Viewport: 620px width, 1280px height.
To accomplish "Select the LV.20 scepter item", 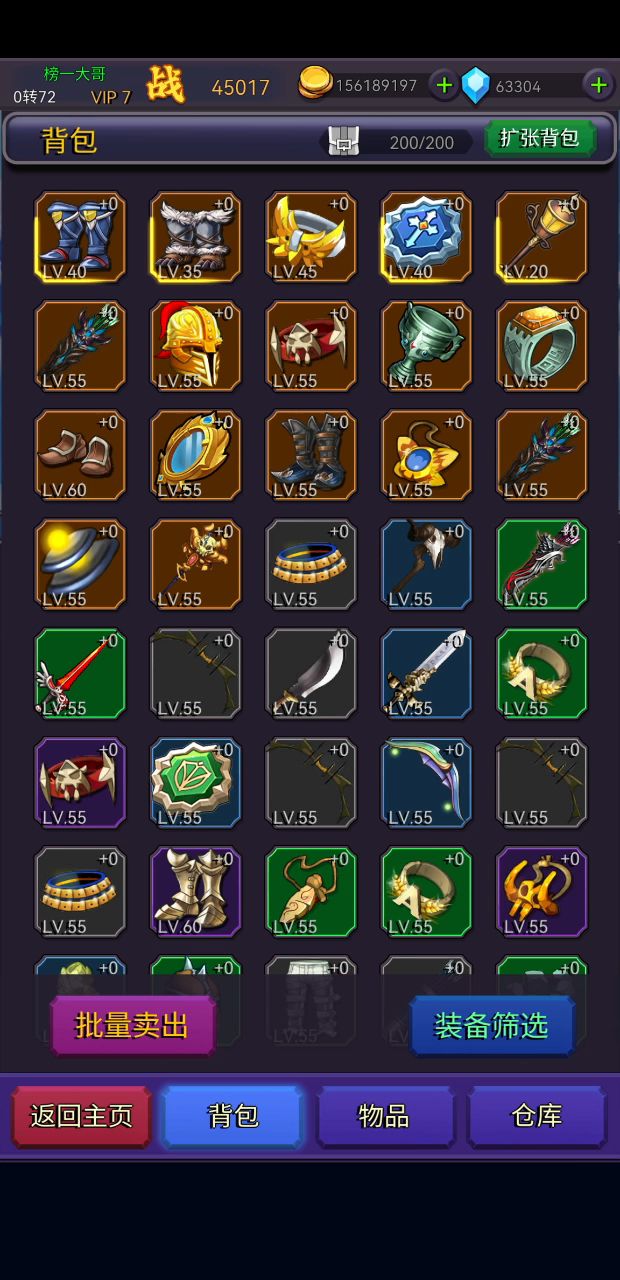I will 541,237.
